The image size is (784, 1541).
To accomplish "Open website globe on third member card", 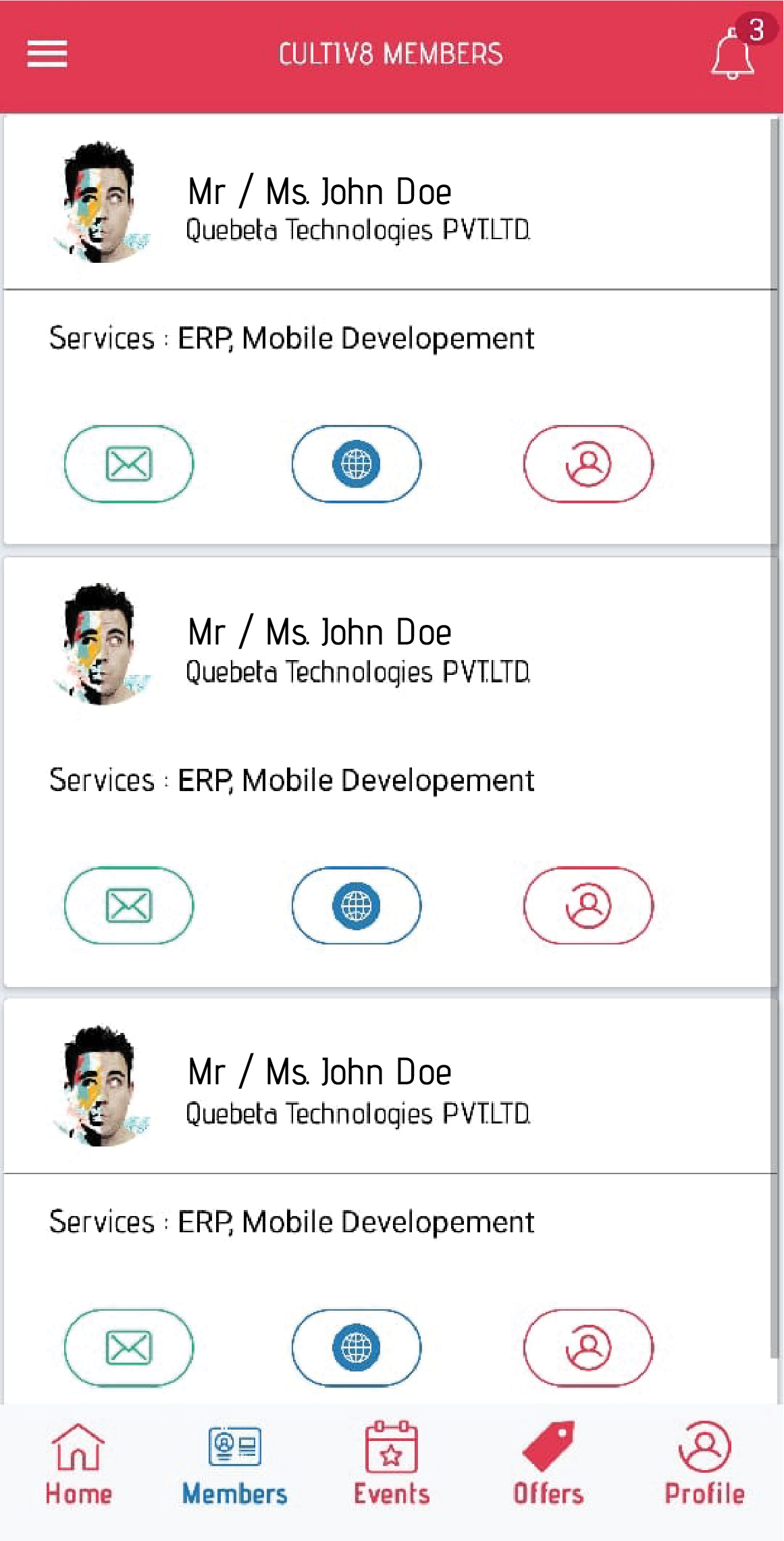I will pyautogui.click(x=357, y=1348).
